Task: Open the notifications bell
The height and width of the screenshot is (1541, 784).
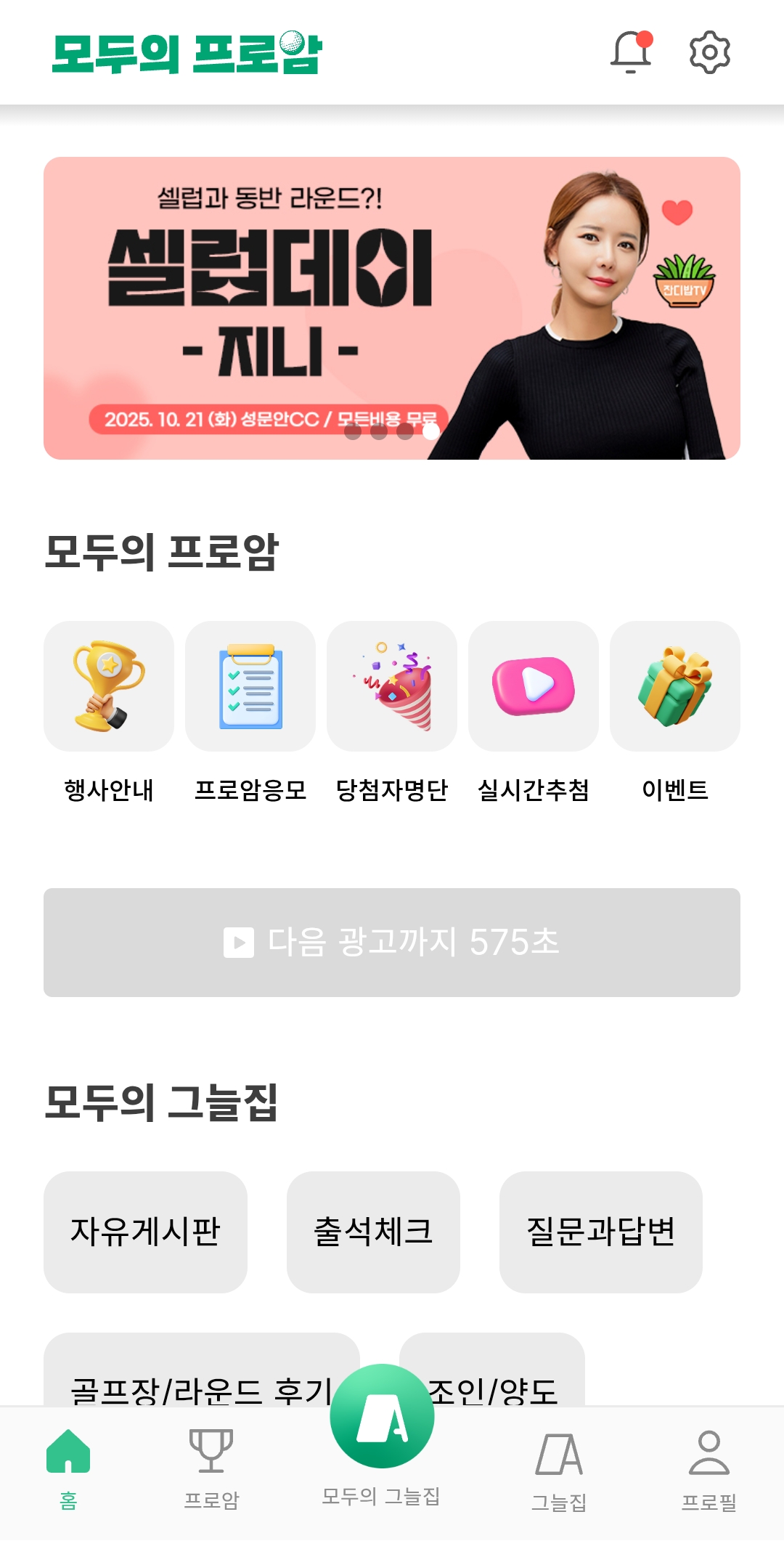Action: [631, 52]
